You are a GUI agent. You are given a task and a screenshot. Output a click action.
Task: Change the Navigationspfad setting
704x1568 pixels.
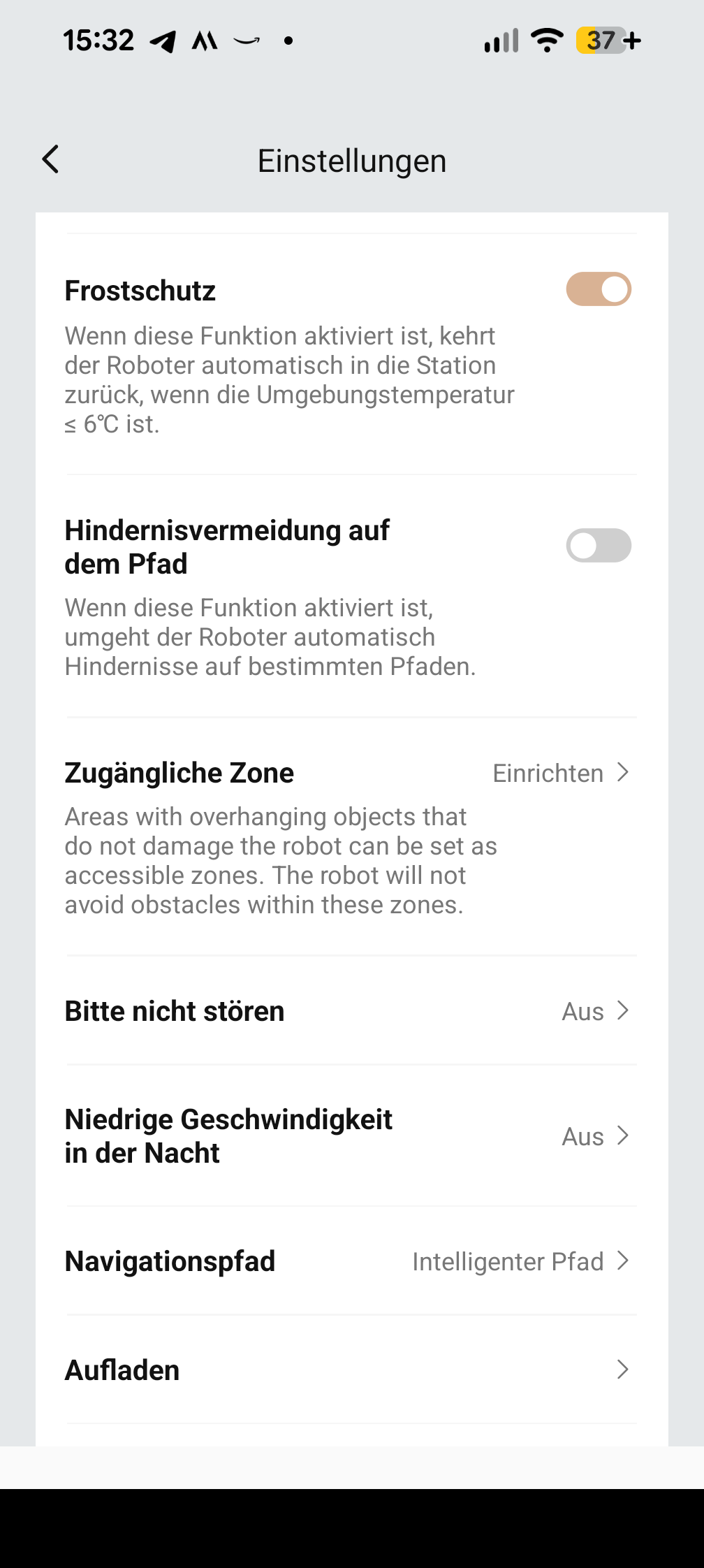tap(351, 1261)
